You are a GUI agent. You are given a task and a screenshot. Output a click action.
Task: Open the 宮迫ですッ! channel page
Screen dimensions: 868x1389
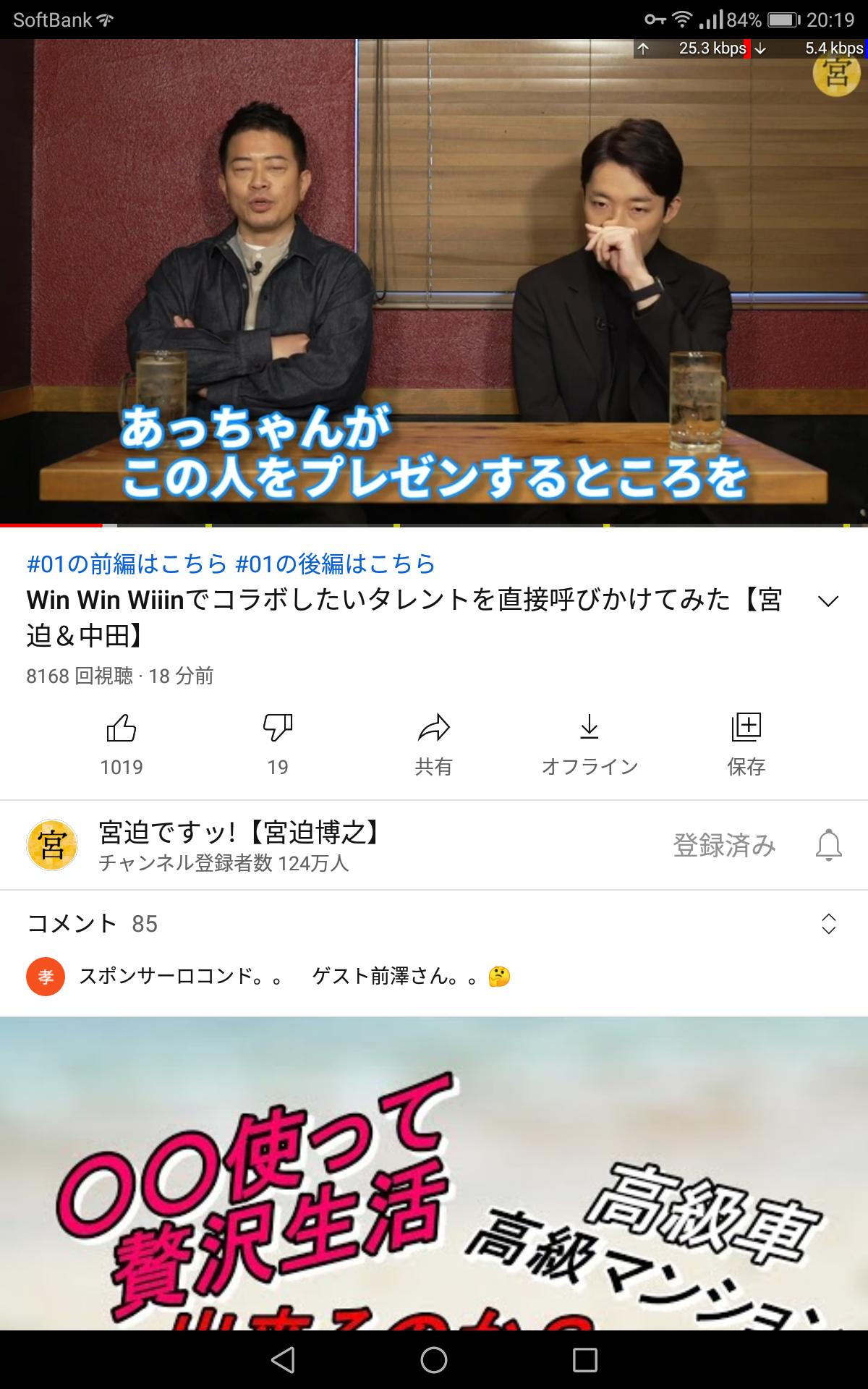(x=239, y=845)
